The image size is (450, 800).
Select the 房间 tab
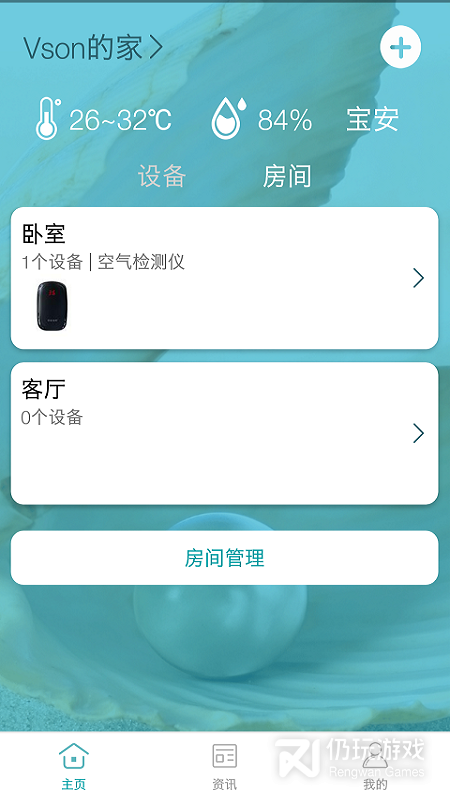pyautogui.click(x=287, y=176)
